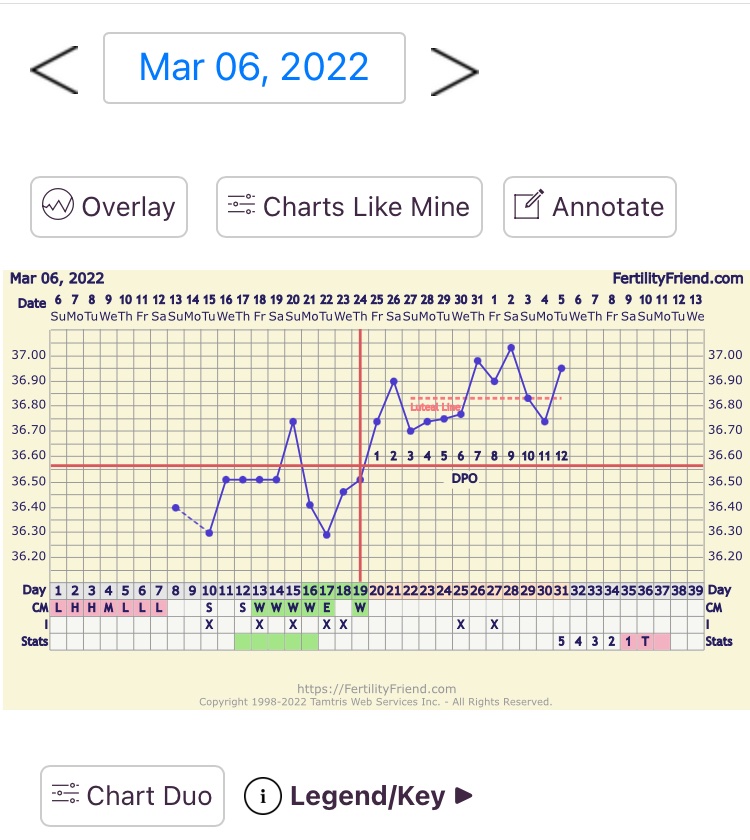Annotate this chart
Image resolution: width=750 pixels, height=840 pixels.
click(x=589, y=207)
